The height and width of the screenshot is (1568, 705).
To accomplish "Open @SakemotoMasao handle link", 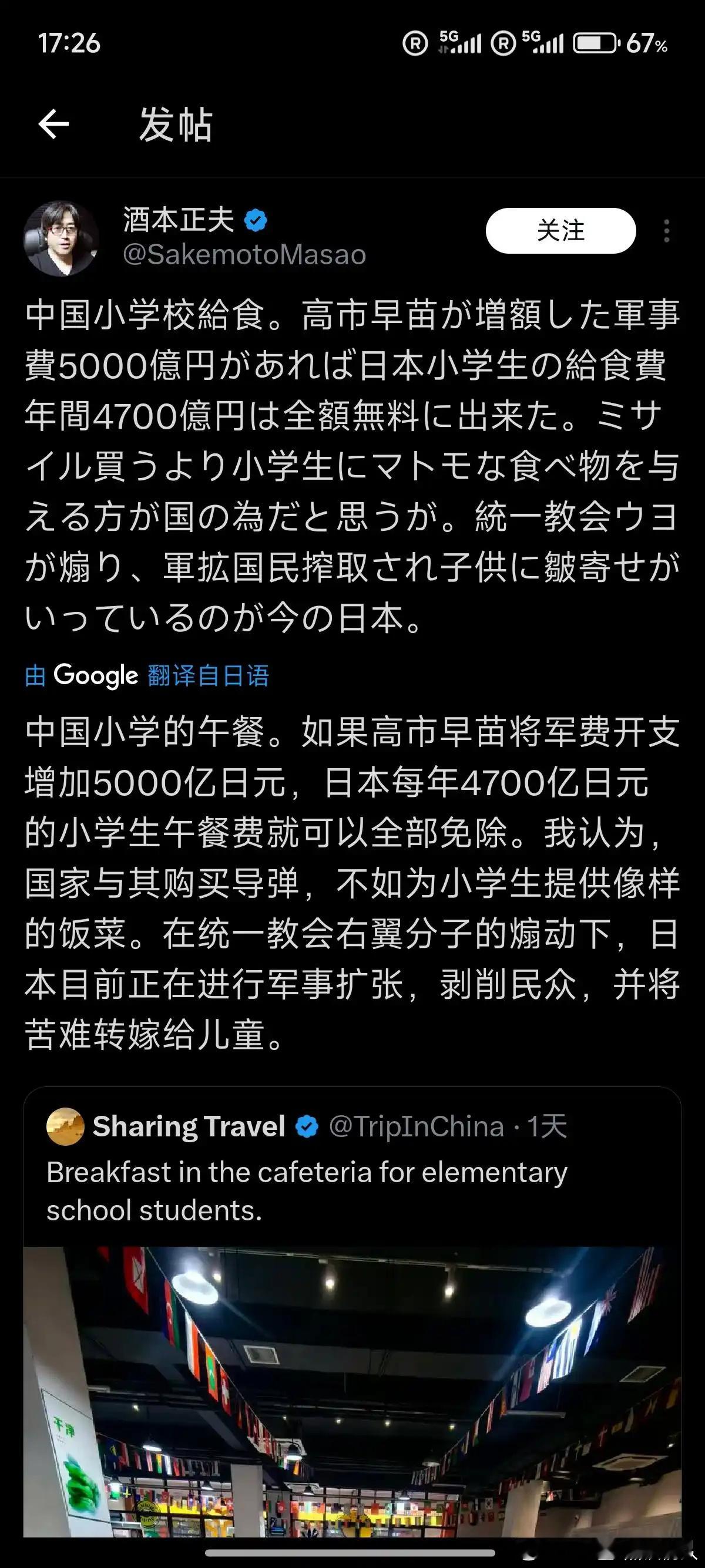I will 244,255.
